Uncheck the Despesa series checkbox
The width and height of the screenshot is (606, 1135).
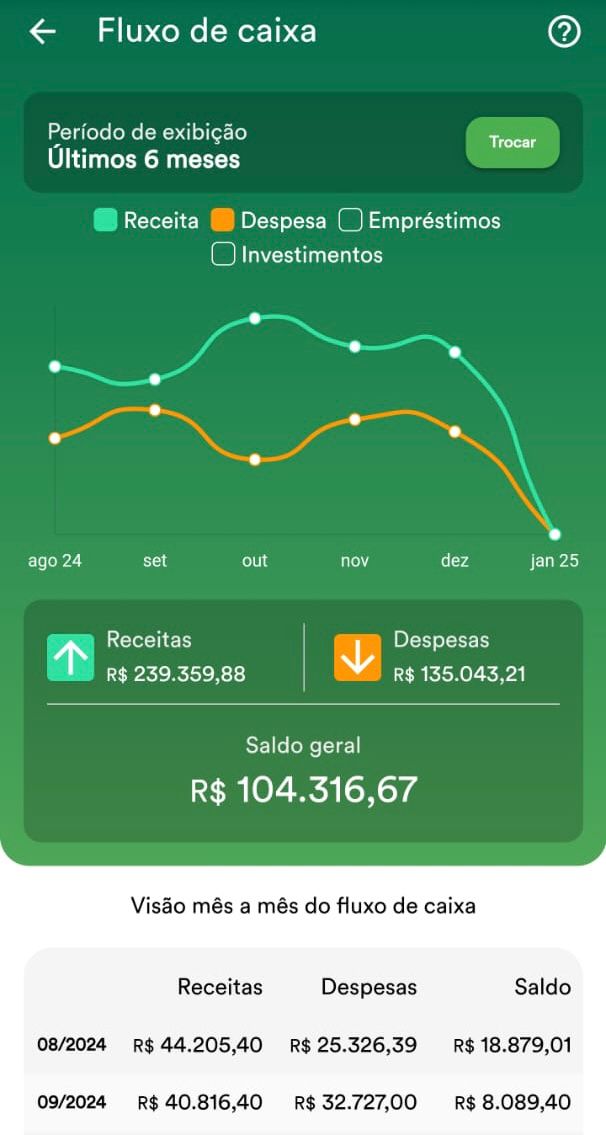coord(223,220)
